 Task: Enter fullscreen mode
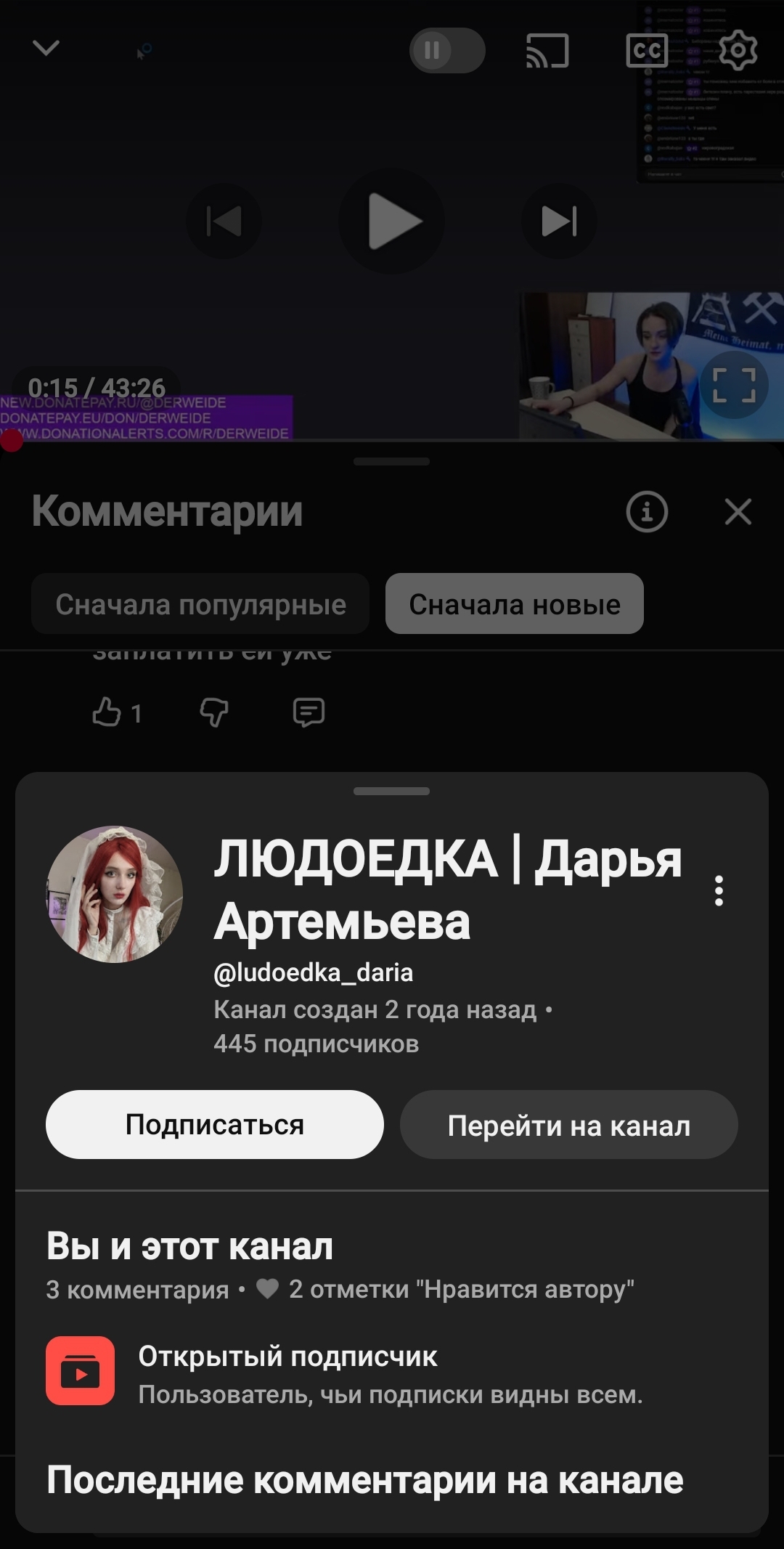734,385
